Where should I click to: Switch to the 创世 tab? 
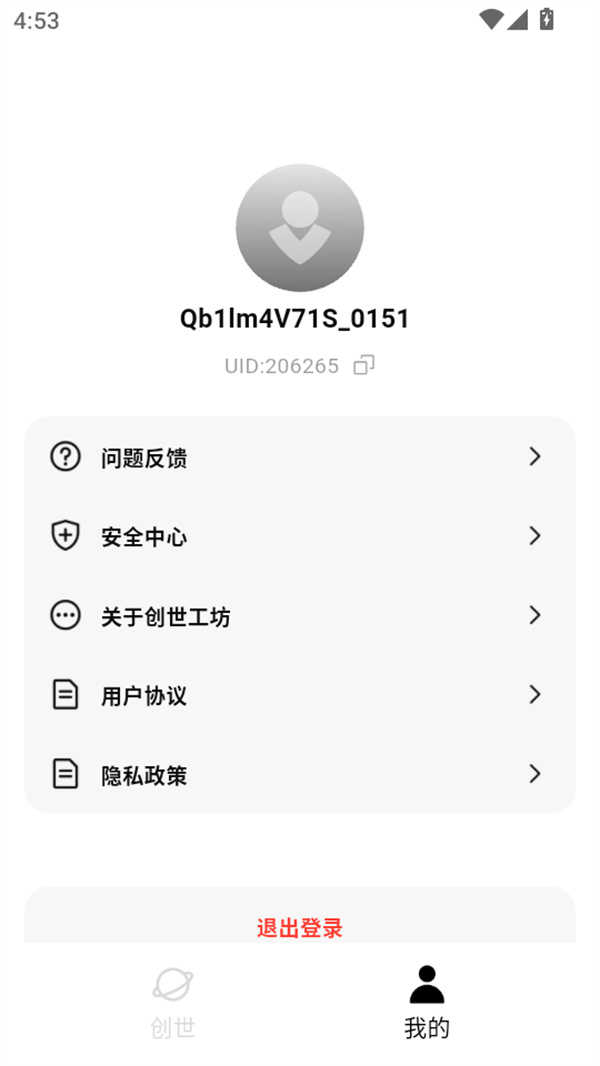tap(172, 1003)
